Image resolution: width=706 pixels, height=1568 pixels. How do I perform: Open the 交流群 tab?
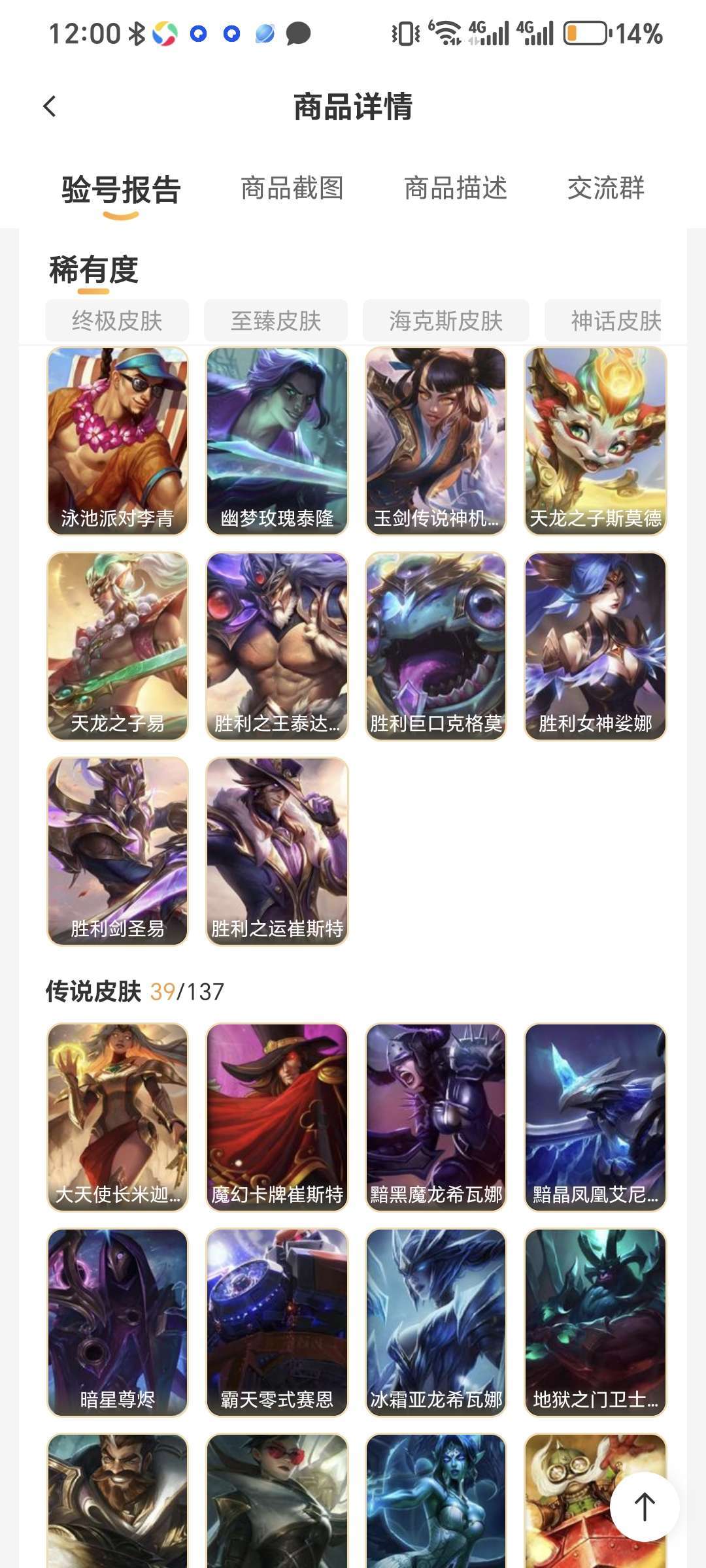click(606, 189)
